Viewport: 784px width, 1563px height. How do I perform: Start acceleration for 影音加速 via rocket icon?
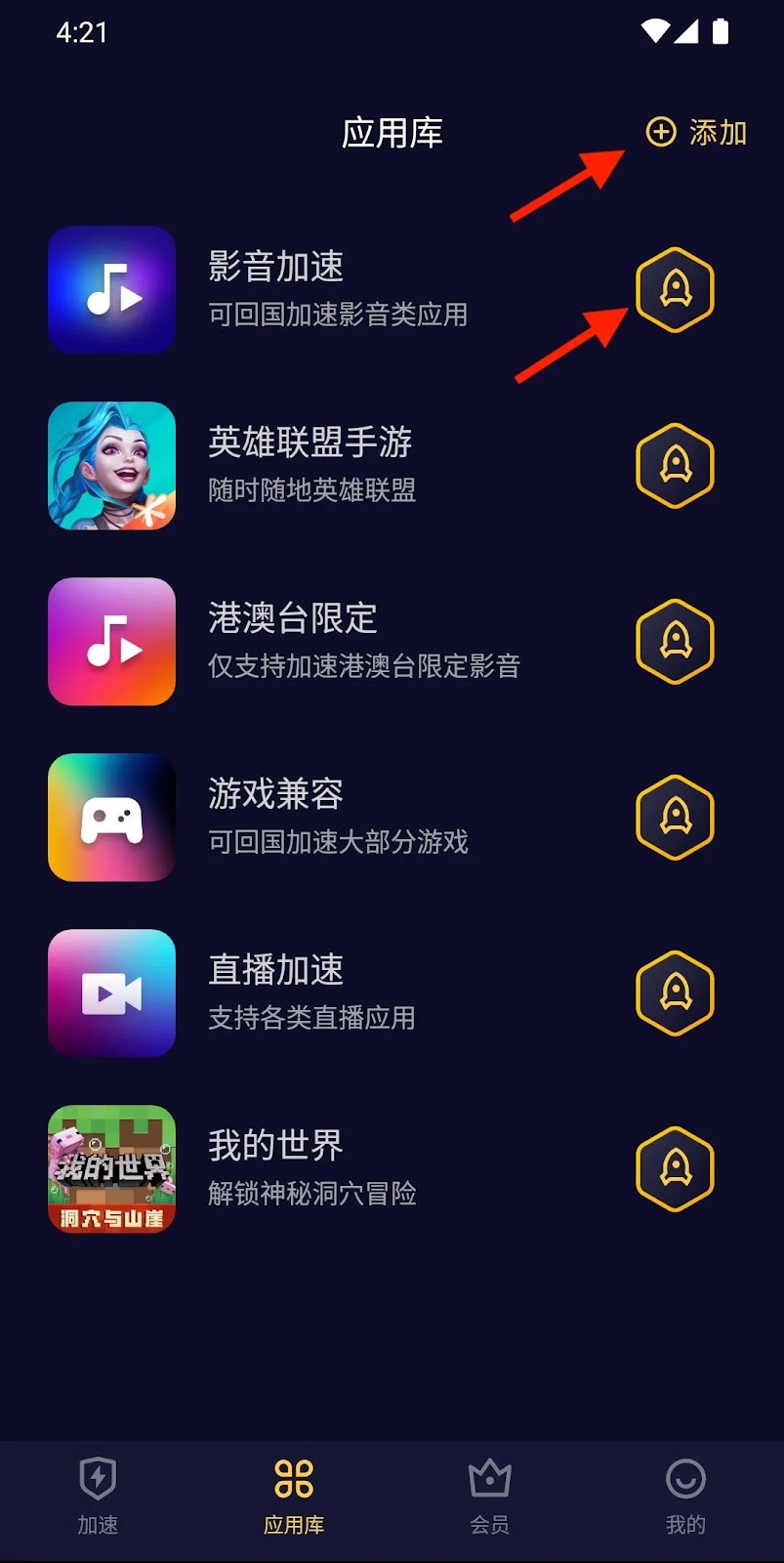coord(675,289)
